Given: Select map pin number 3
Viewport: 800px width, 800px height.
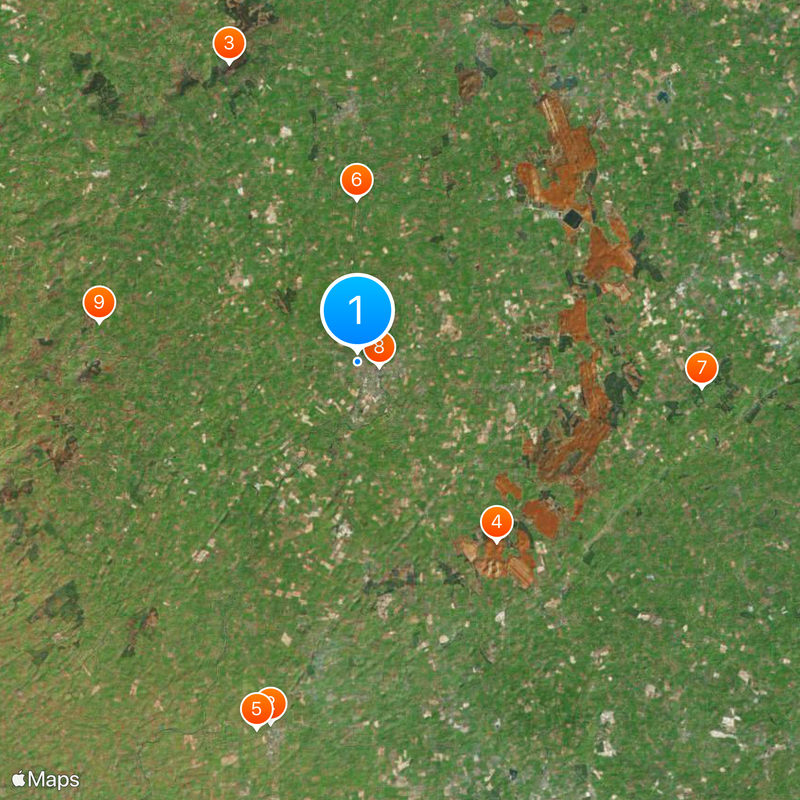Looking at the screenshot, I should (229, 43).
